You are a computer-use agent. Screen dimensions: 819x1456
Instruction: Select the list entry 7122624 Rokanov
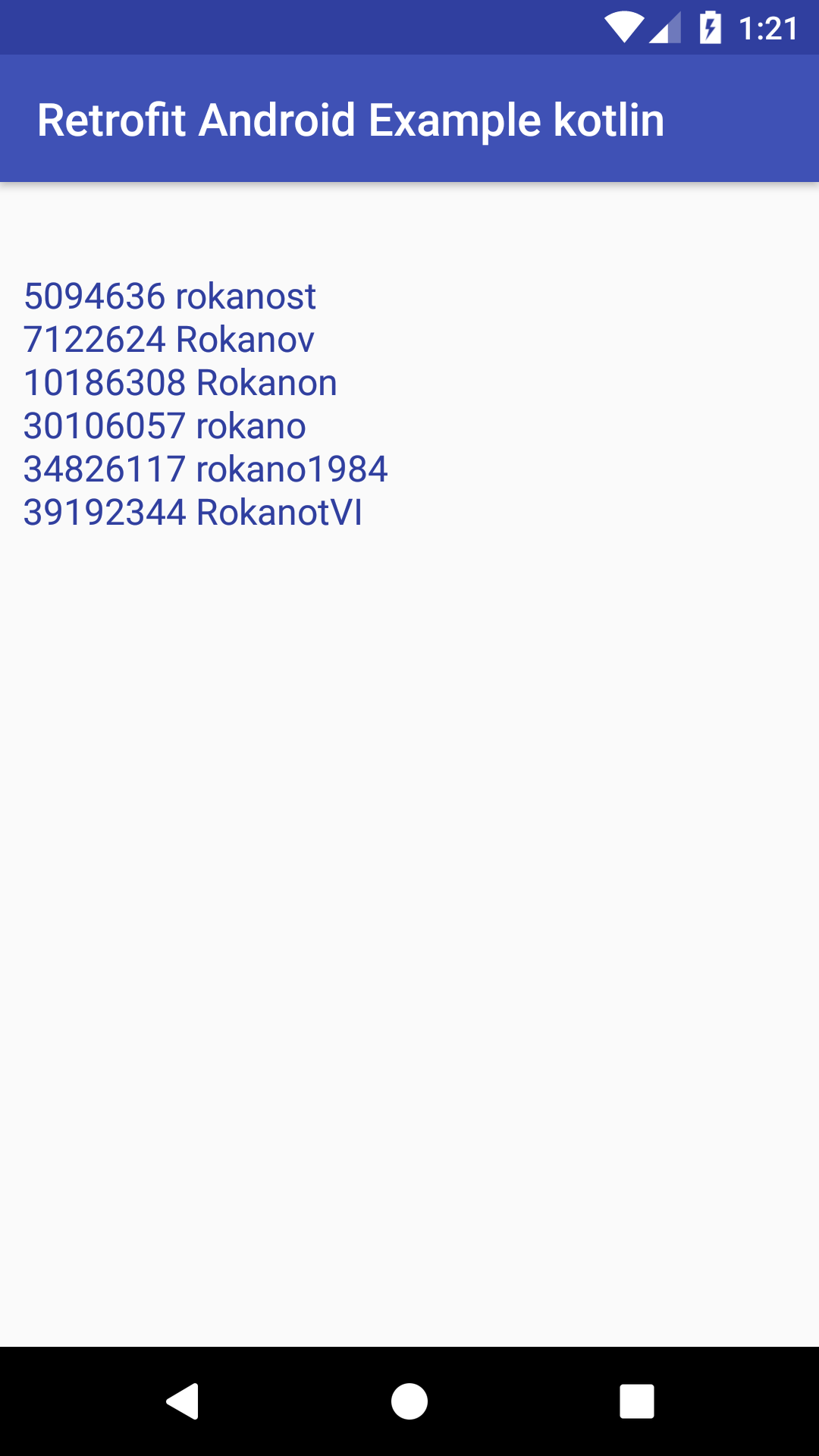[168, 339]
